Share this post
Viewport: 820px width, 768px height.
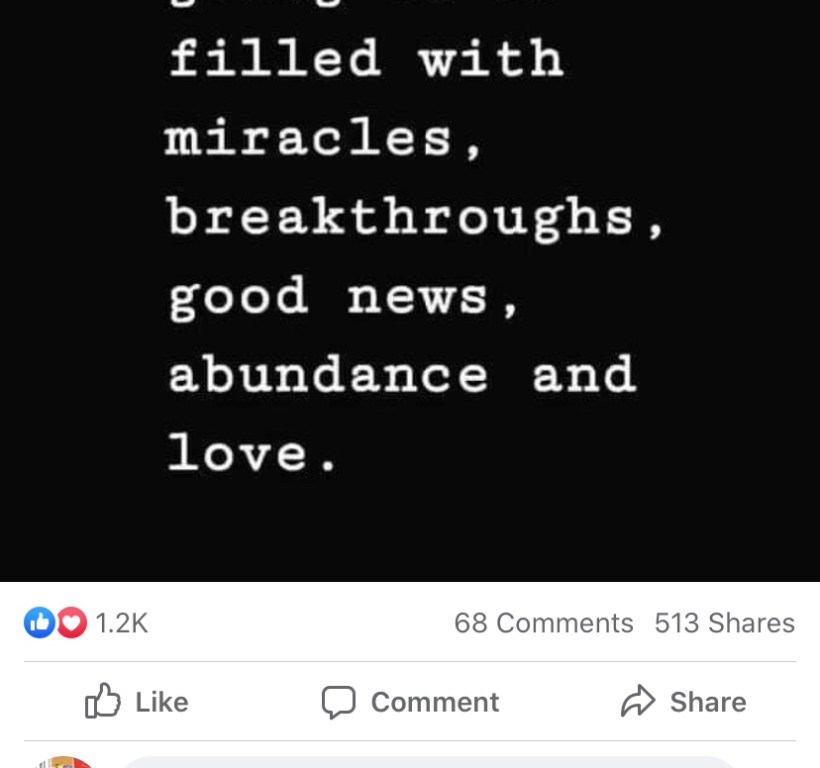click(683, 702)
